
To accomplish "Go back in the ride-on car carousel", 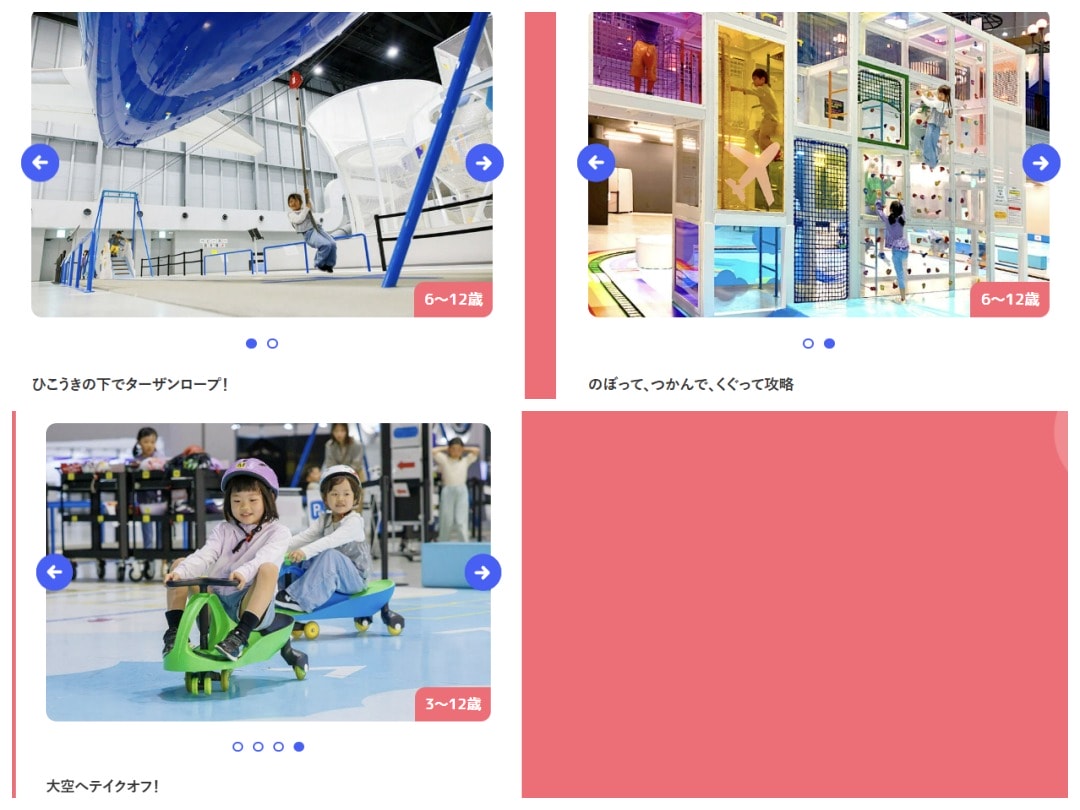I will pyautogui.click(x=55, y=572).
